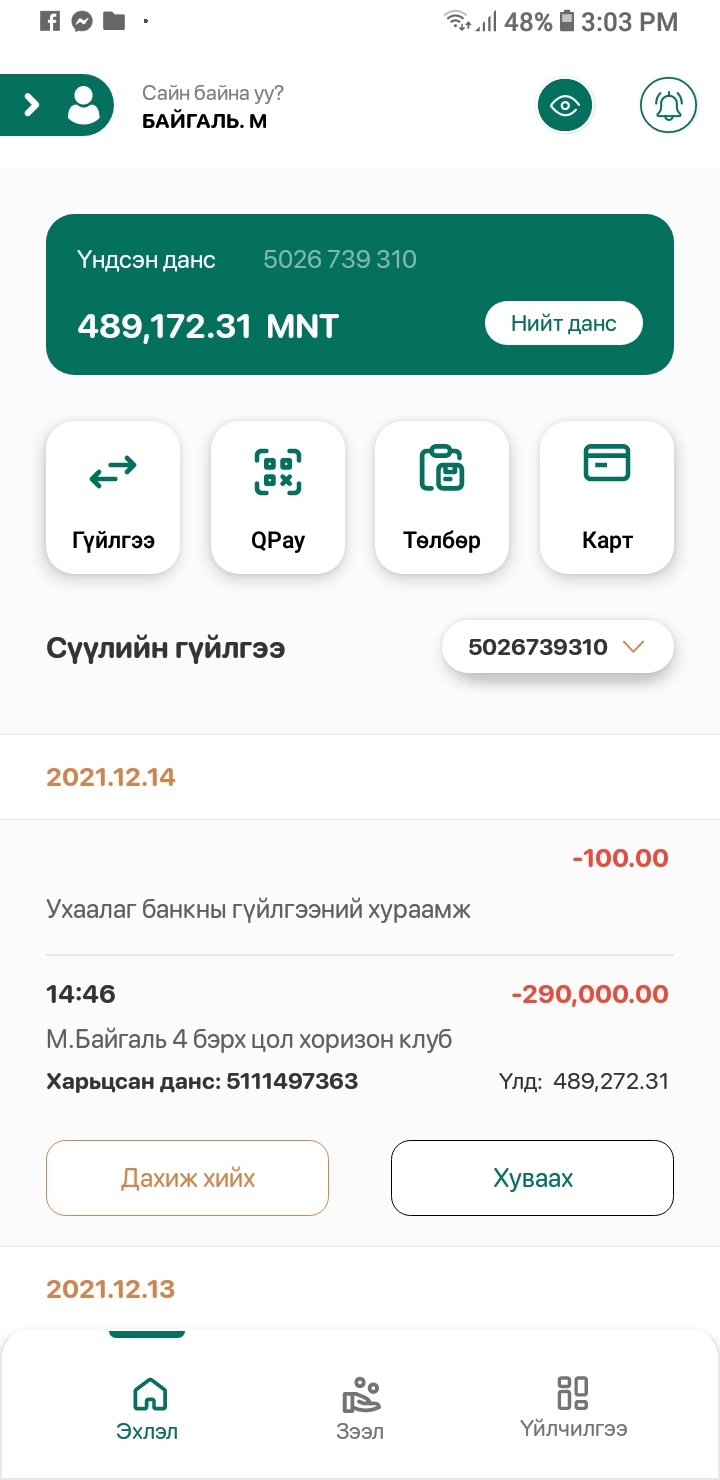
Task: Select the Эхлэл home tab
Action: coord(147,1405)
